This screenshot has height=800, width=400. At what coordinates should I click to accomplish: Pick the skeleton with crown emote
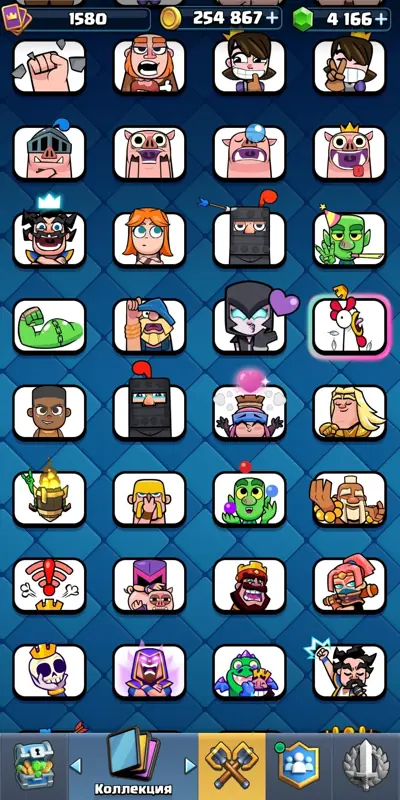click(49, 671)
